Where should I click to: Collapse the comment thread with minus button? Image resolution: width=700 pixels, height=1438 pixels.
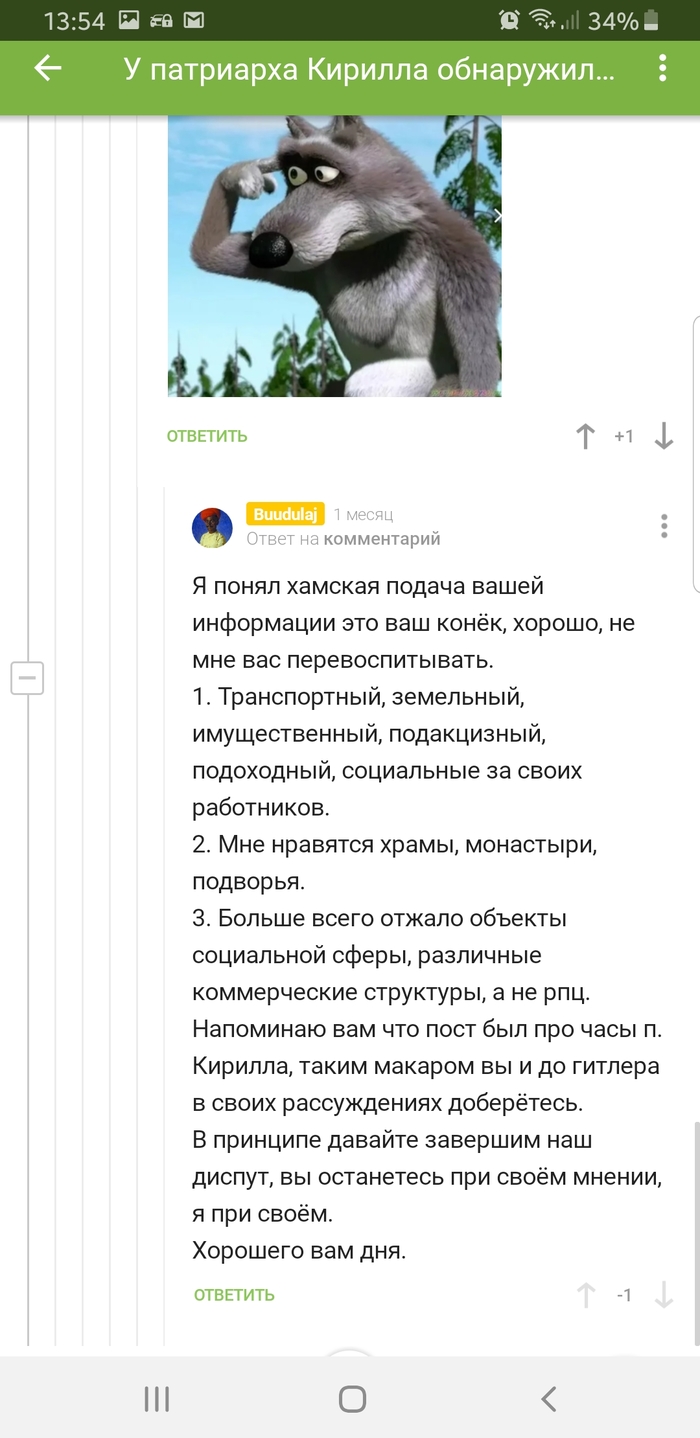[27, 678]
